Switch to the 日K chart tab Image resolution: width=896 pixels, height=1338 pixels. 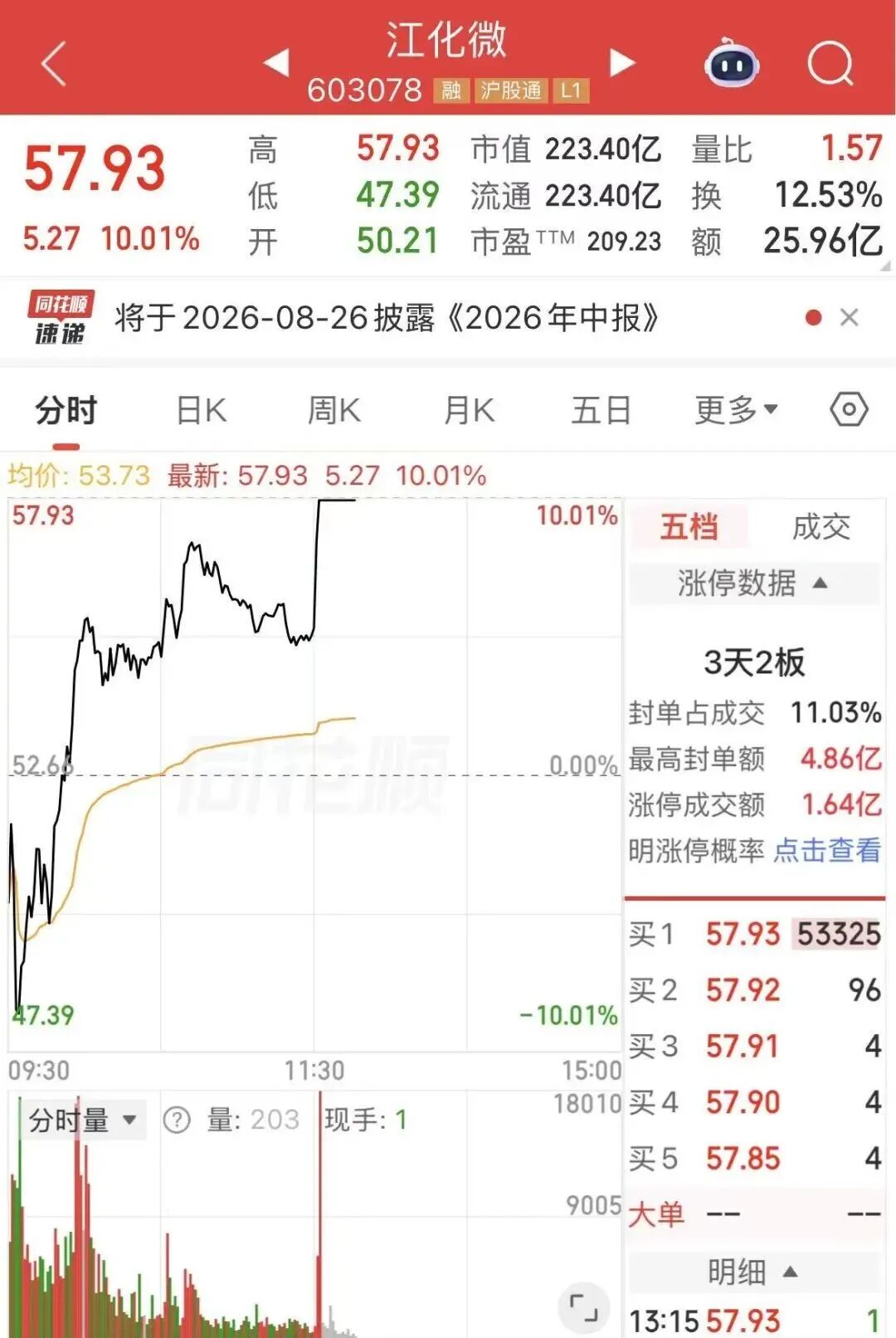201,410
